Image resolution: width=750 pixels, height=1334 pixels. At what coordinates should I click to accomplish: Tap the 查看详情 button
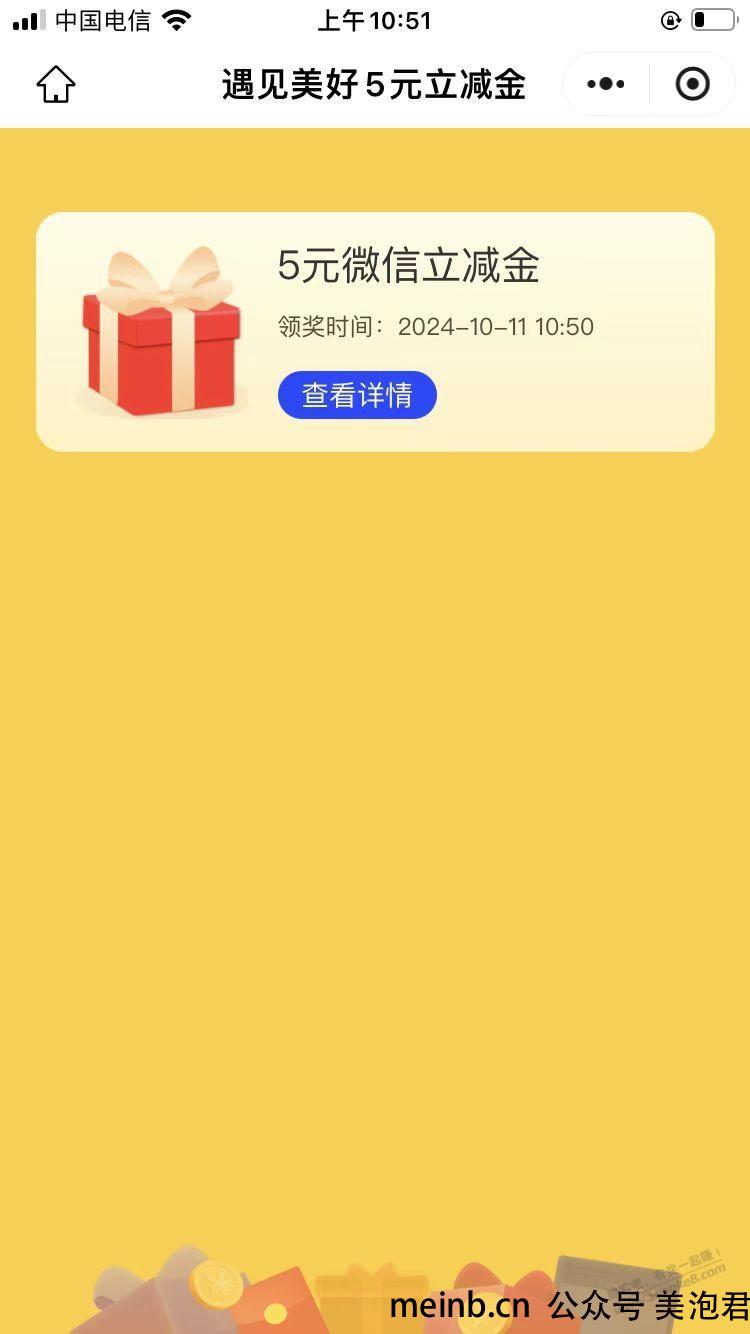[x=357, y=395]
